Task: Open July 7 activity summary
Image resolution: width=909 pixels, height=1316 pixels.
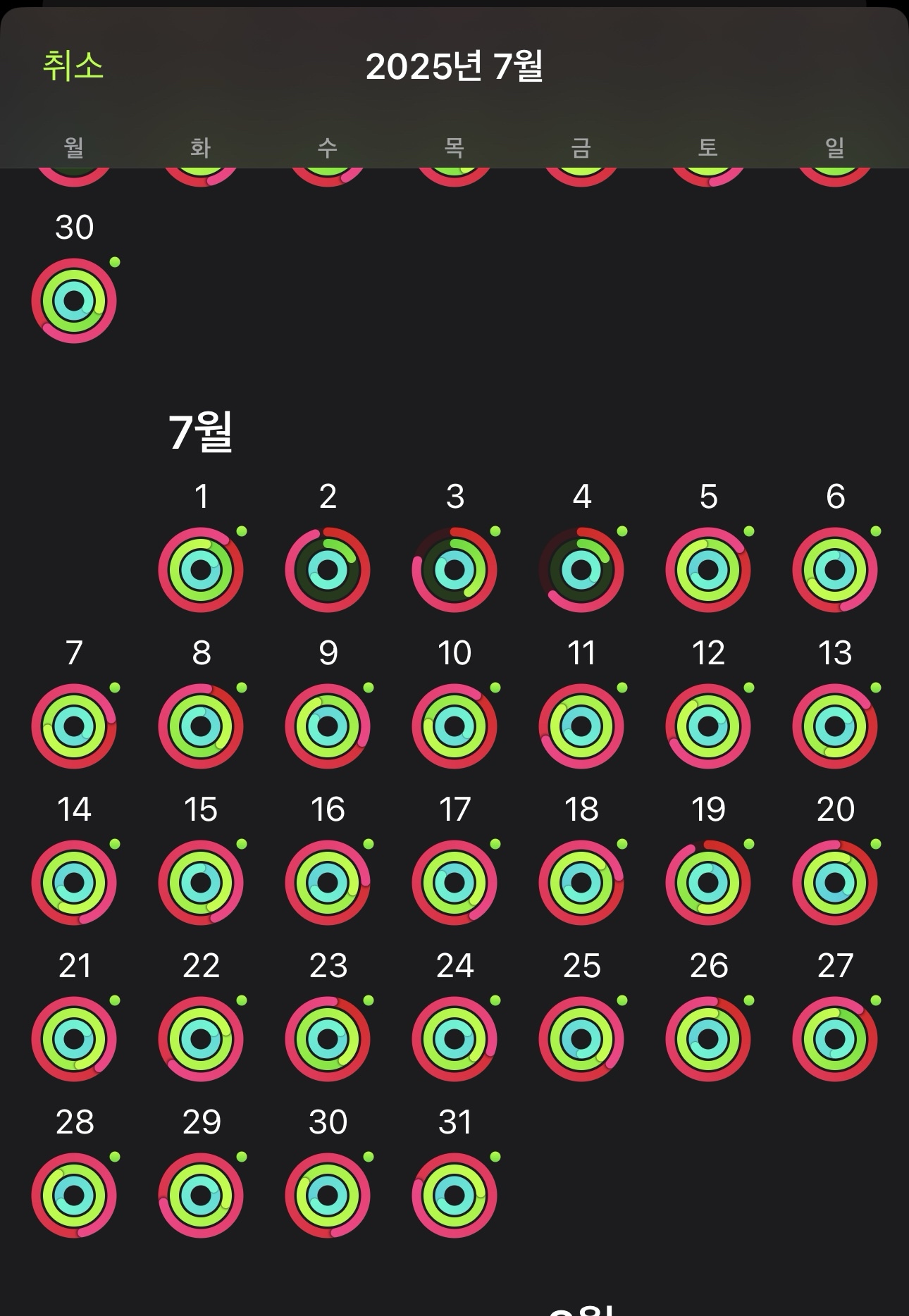Action: pyautogui.click(x=74, y=726)
